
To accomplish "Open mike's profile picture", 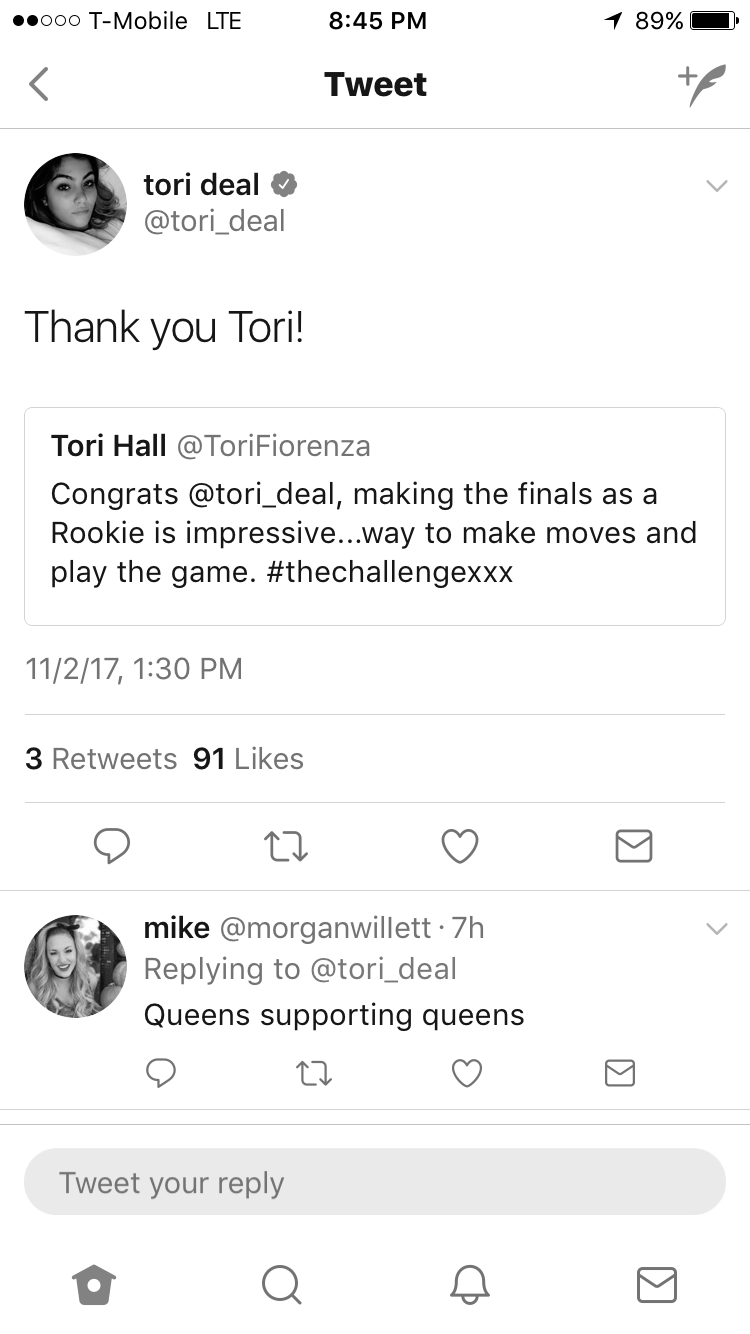I will pos(75,966).
